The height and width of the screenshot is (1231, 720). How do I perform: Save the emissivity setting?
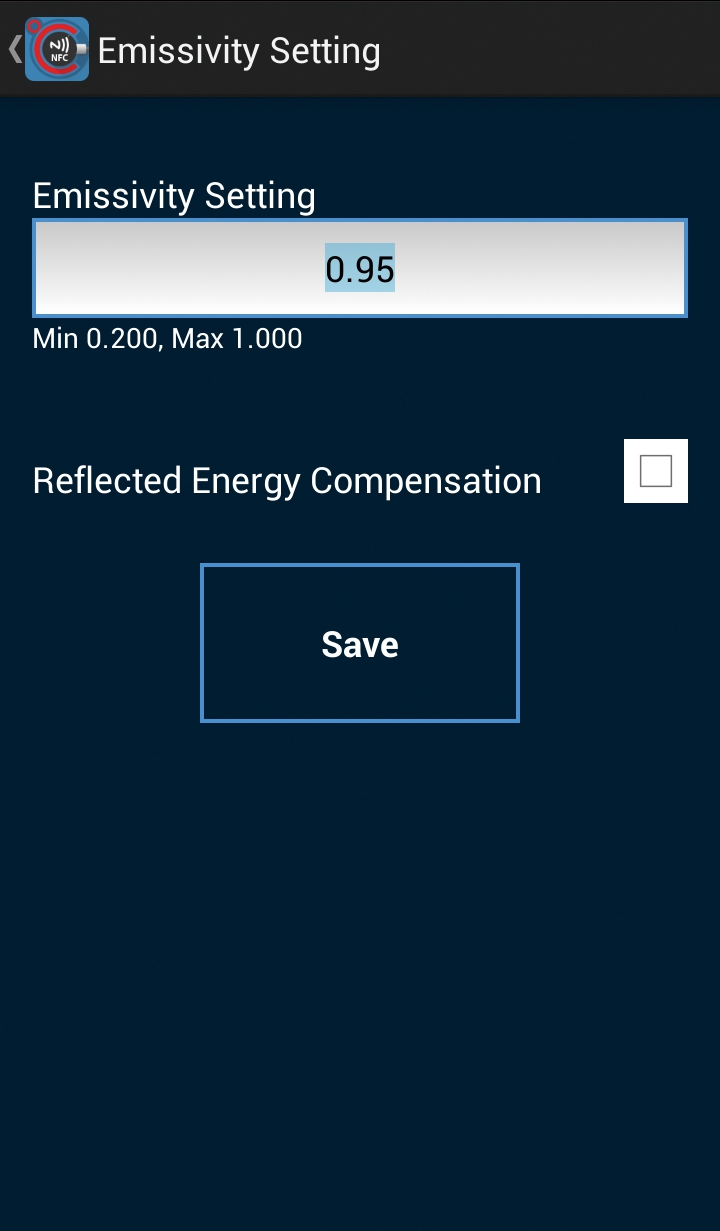[360, 643]
